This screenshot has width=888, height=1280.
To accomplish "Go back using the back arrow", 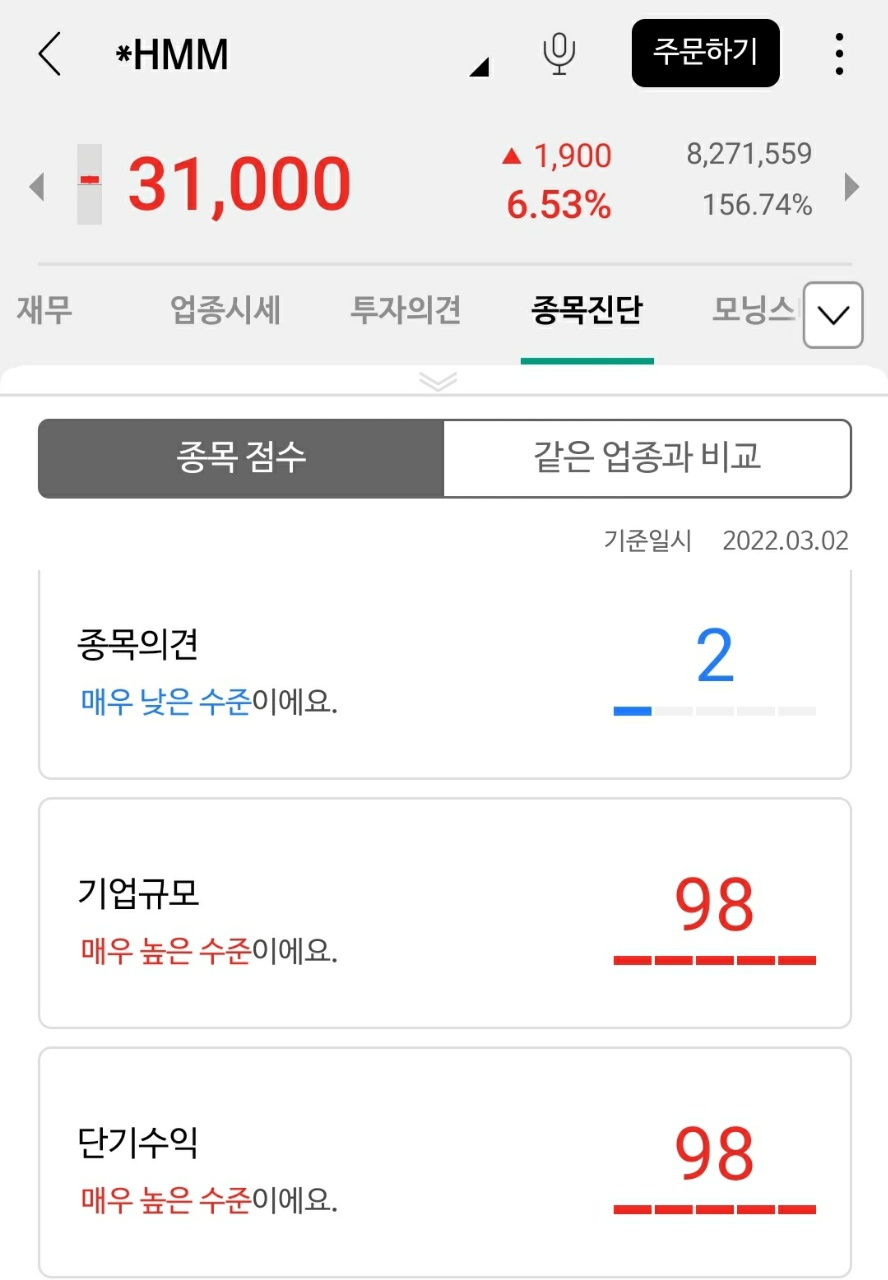I will point(48,55).
